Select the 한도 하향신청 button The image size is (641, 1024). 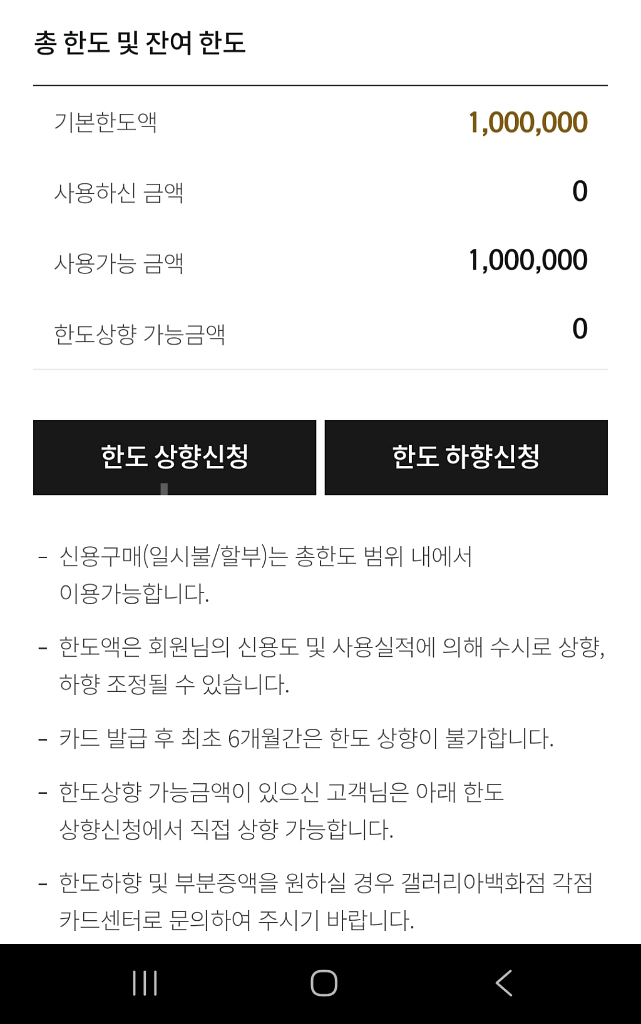coord(466,457)
